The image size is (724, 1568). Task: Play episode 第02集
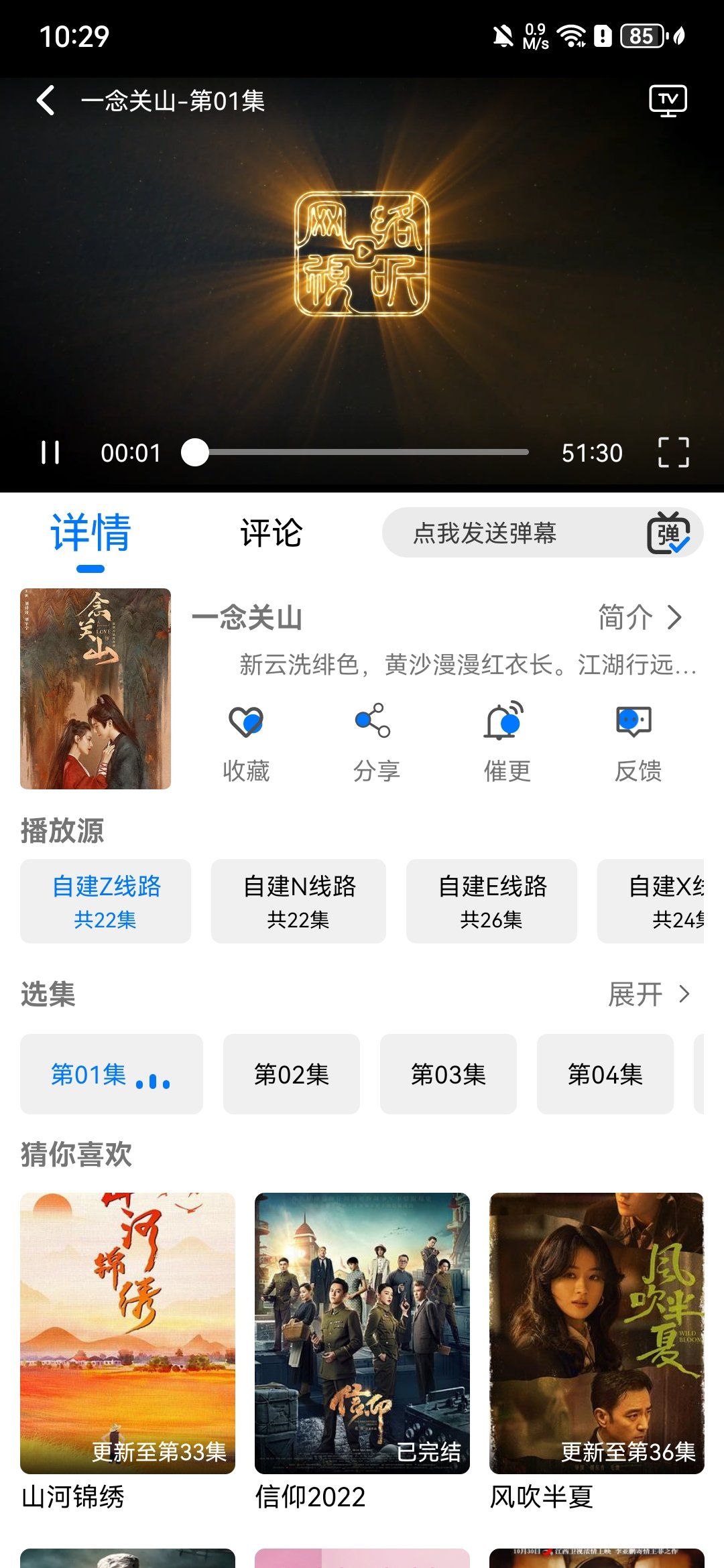tap(291, 1074)
